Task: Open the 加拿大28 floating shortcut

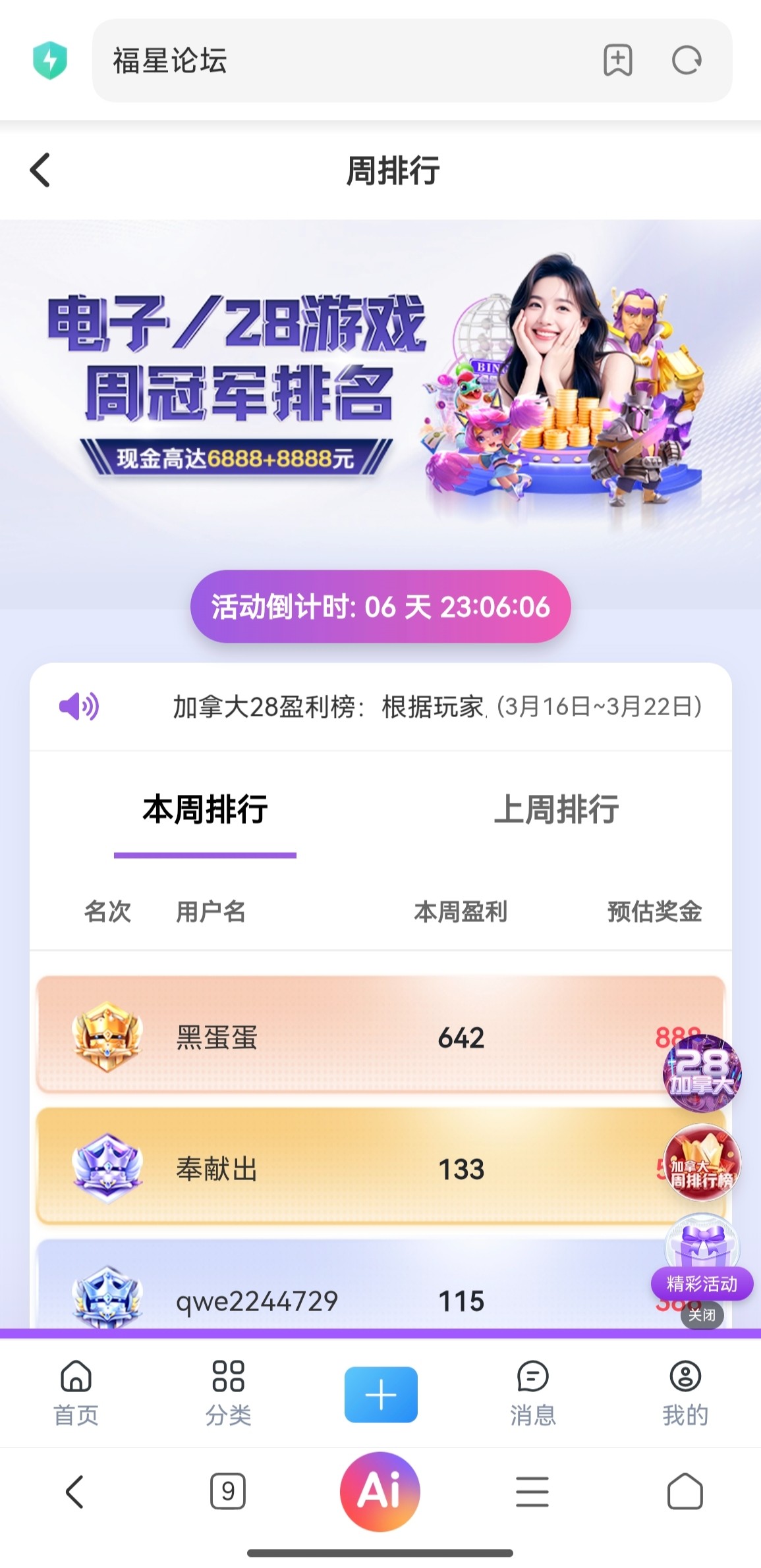Action: tap(702, 1073)
